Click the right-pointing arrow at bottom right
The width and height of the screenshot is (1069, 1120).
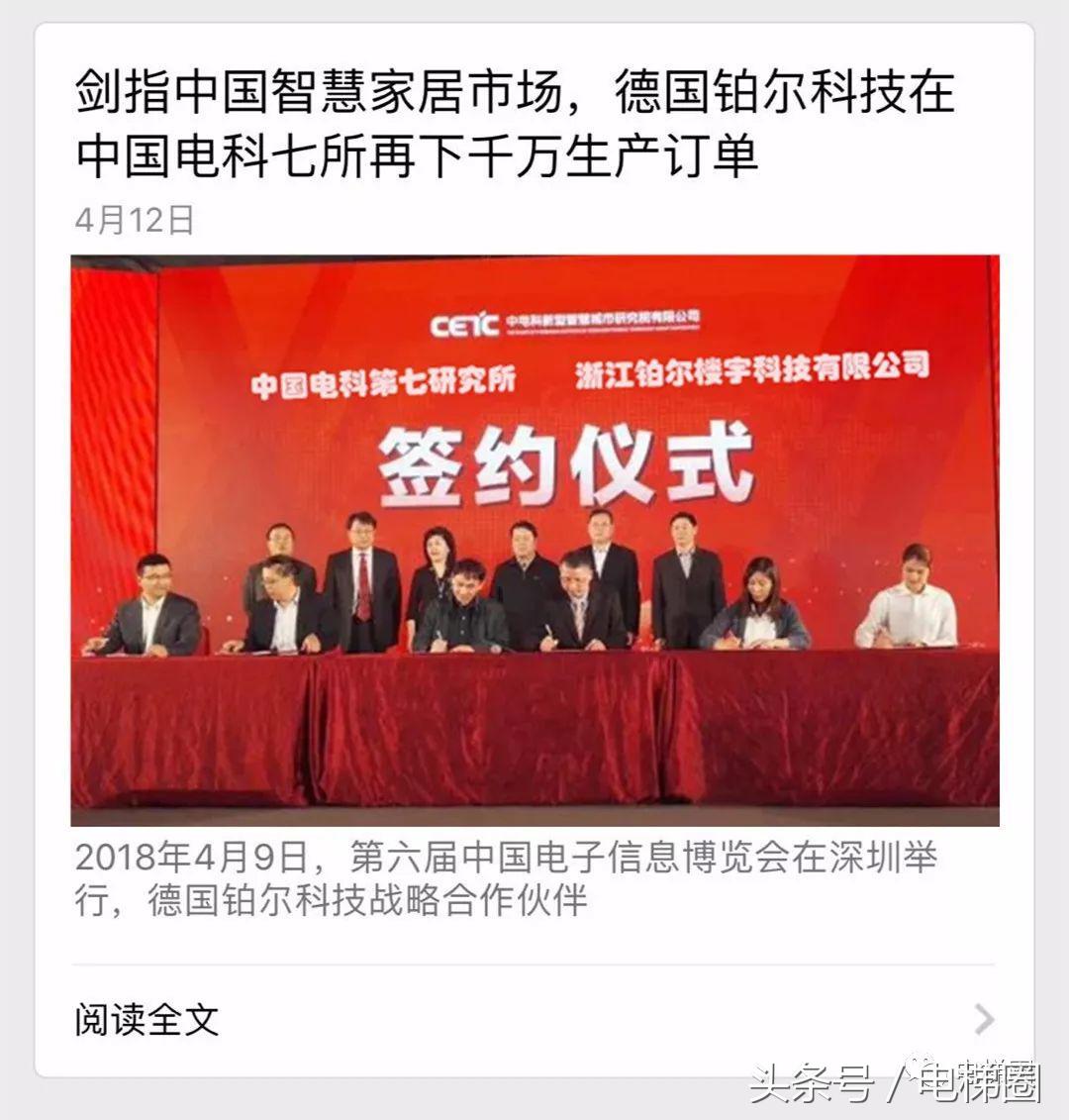(984, 1017)
